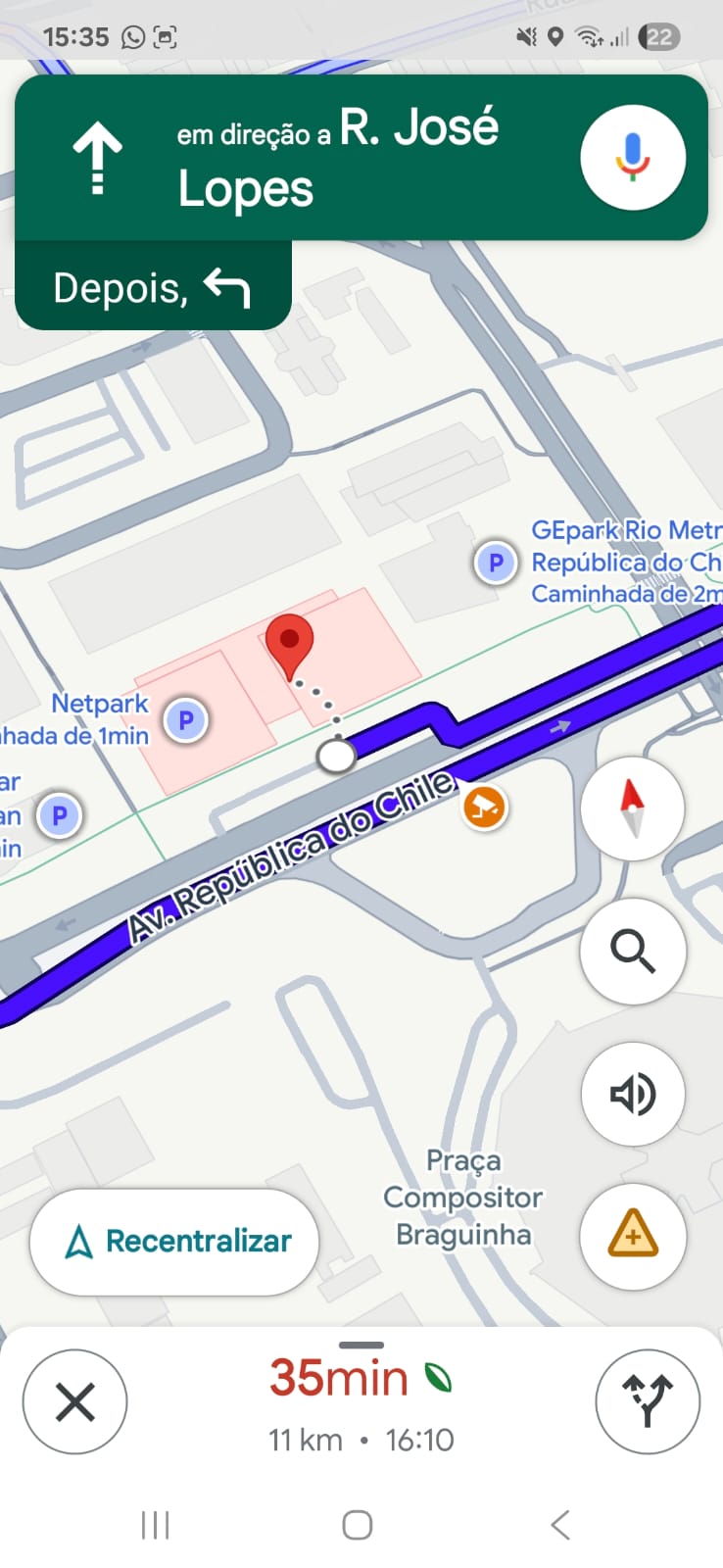Open recent apps from the navigation bar
This screenshot has width=723, height=1568.
pyautogui.click(x=156, y=1525)
